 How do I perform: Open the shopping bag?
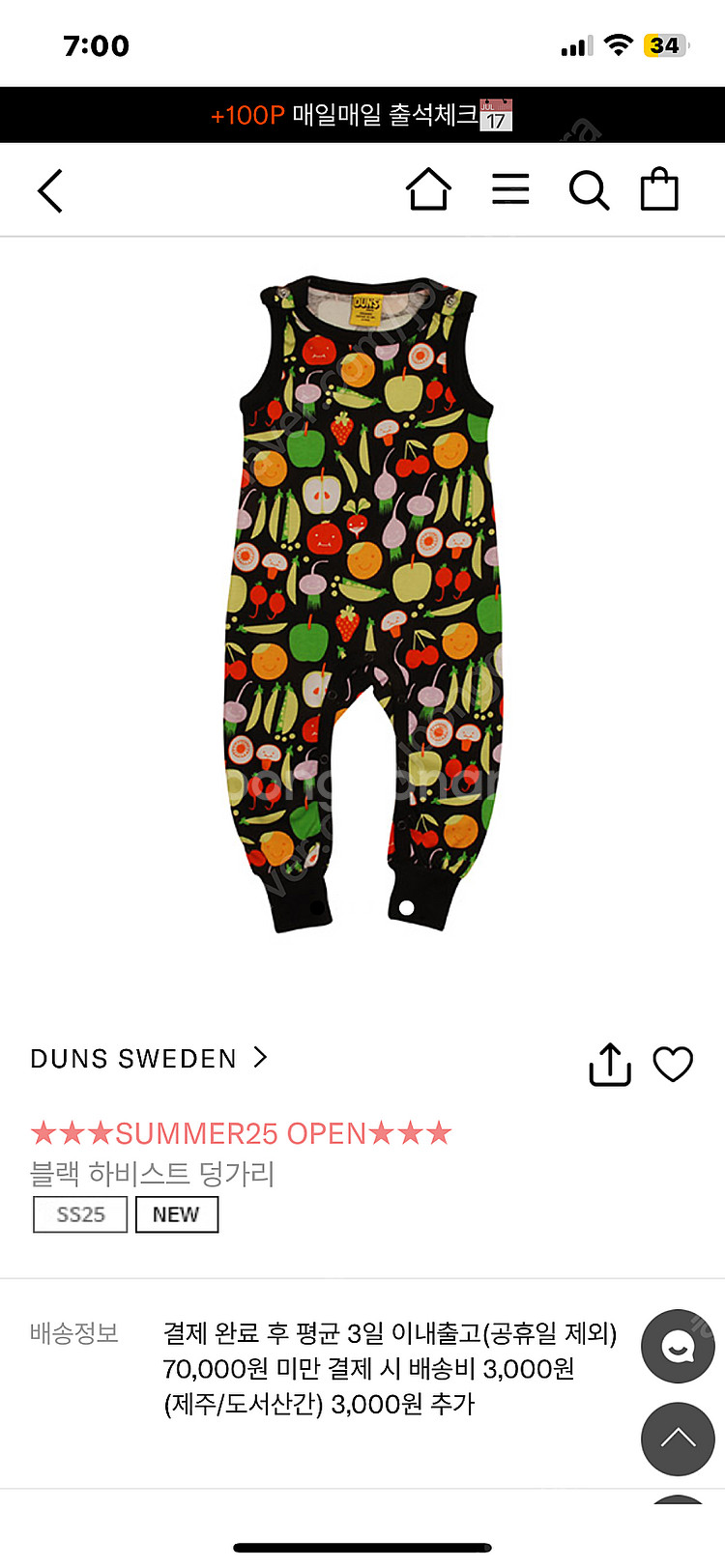coord(659,189)
